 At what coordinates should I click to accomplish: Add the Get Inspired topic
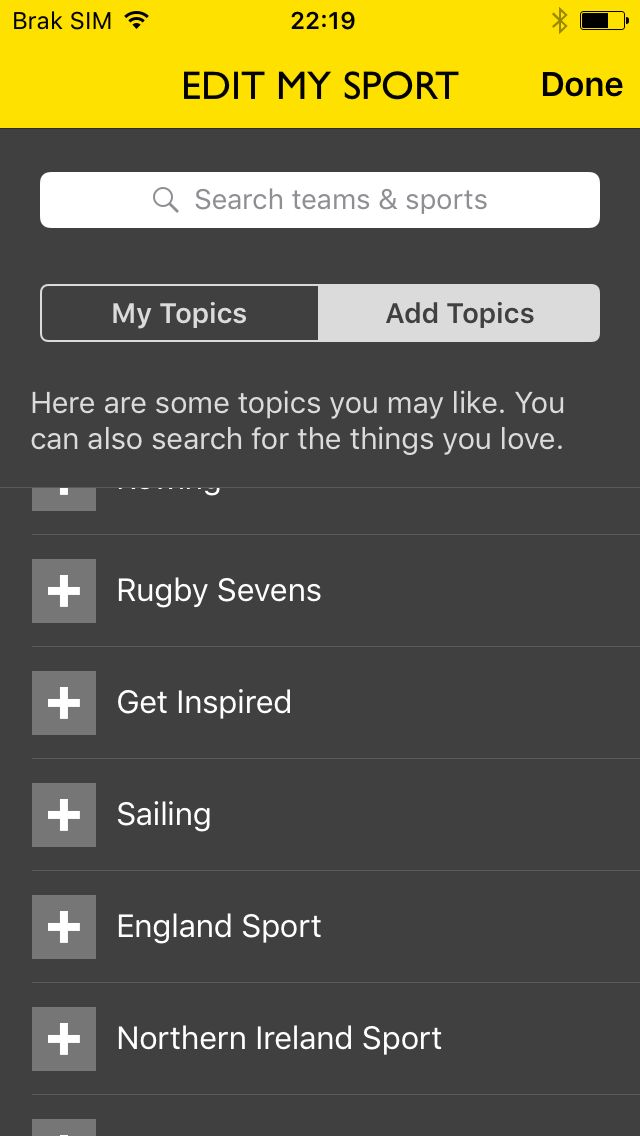pyautogui.click(x=64, y=703)
